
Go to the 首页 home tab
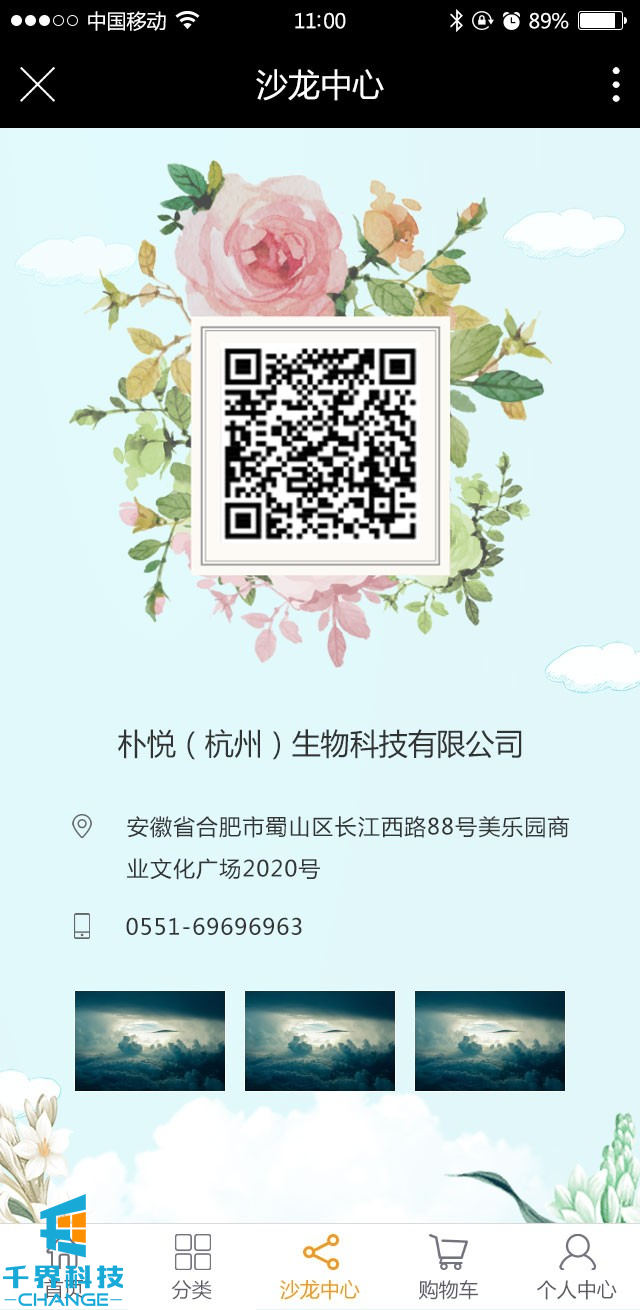point(64,1266)
